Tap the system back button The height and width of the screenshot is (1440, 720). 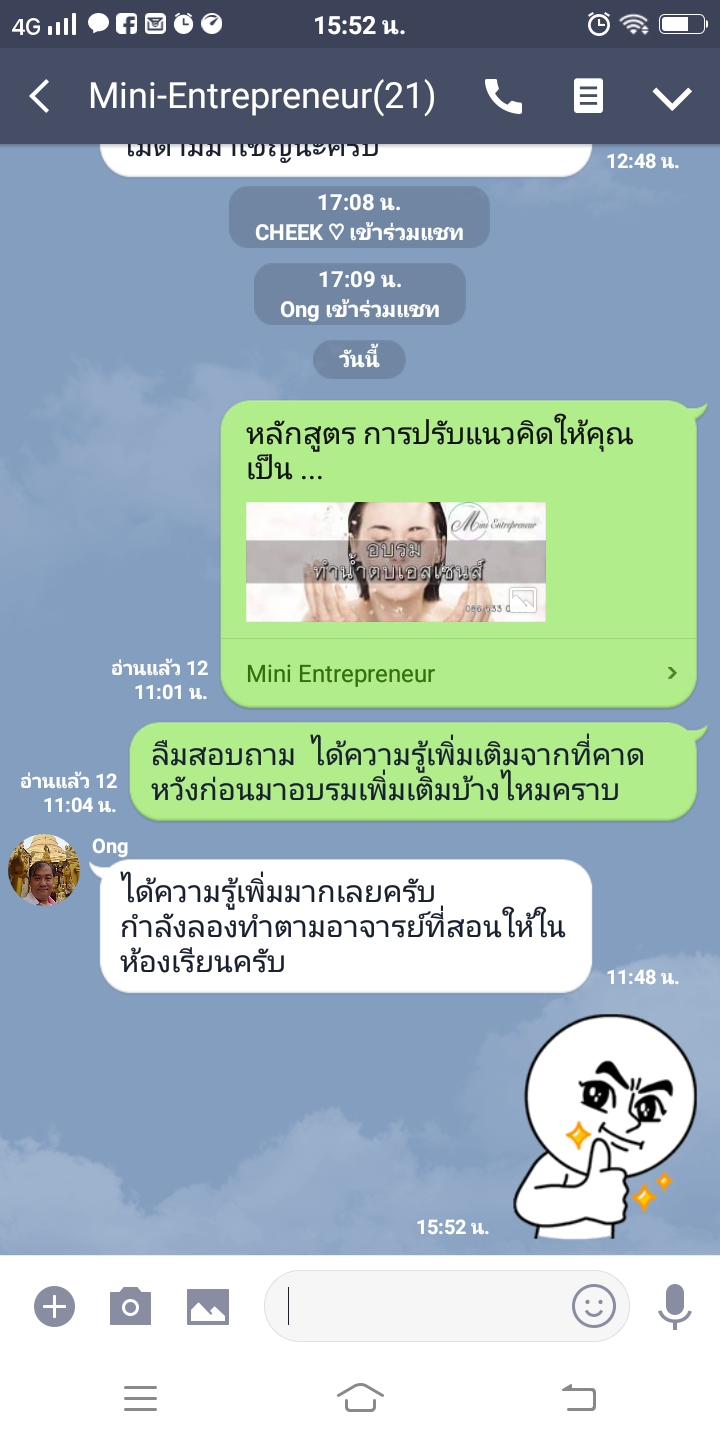coord(579,1398)
